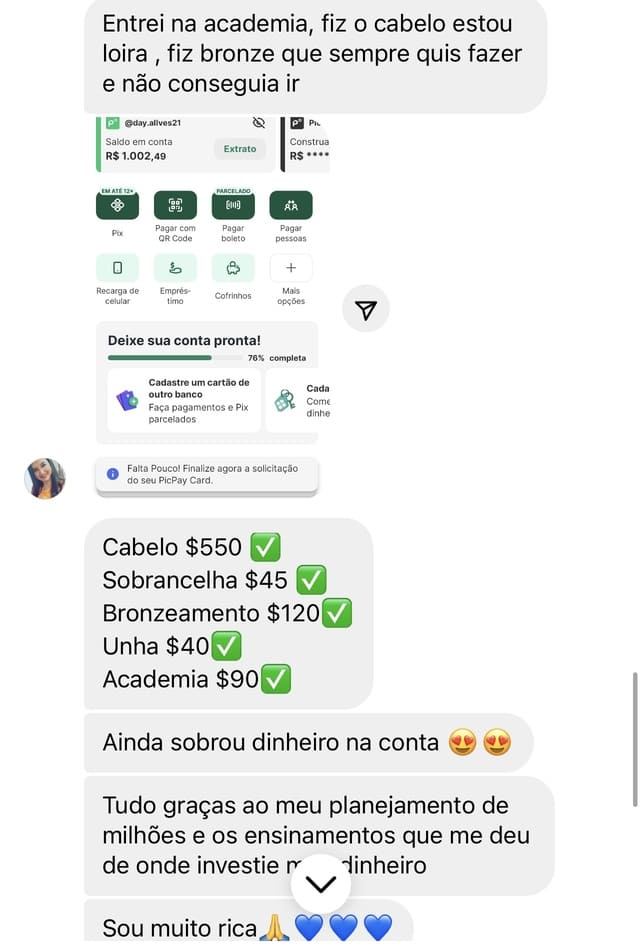
Task: Jump to latest messages with down chevron
Action: tap(320, 884)
